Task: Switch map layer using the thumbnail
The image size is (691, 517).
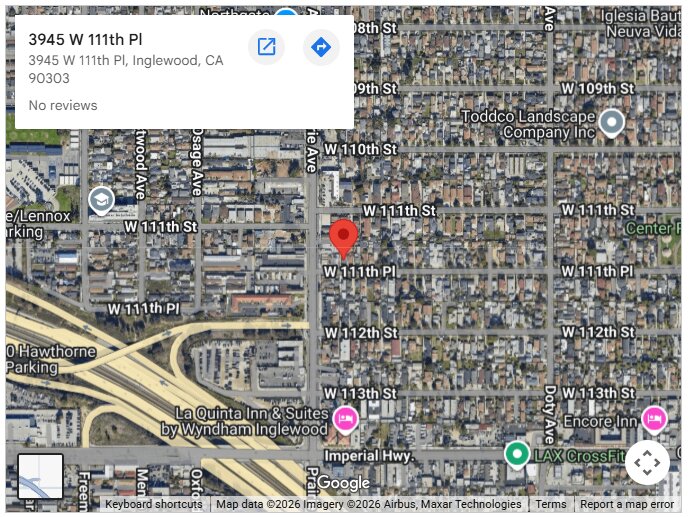Action: point(41,476)
